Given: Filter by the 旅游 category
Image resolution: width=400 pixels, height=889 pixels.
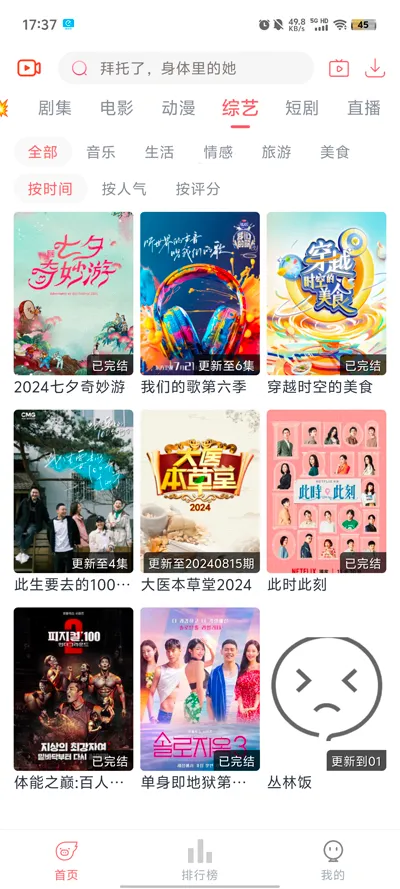Looking at the screenshot, I should pos(276,152).
